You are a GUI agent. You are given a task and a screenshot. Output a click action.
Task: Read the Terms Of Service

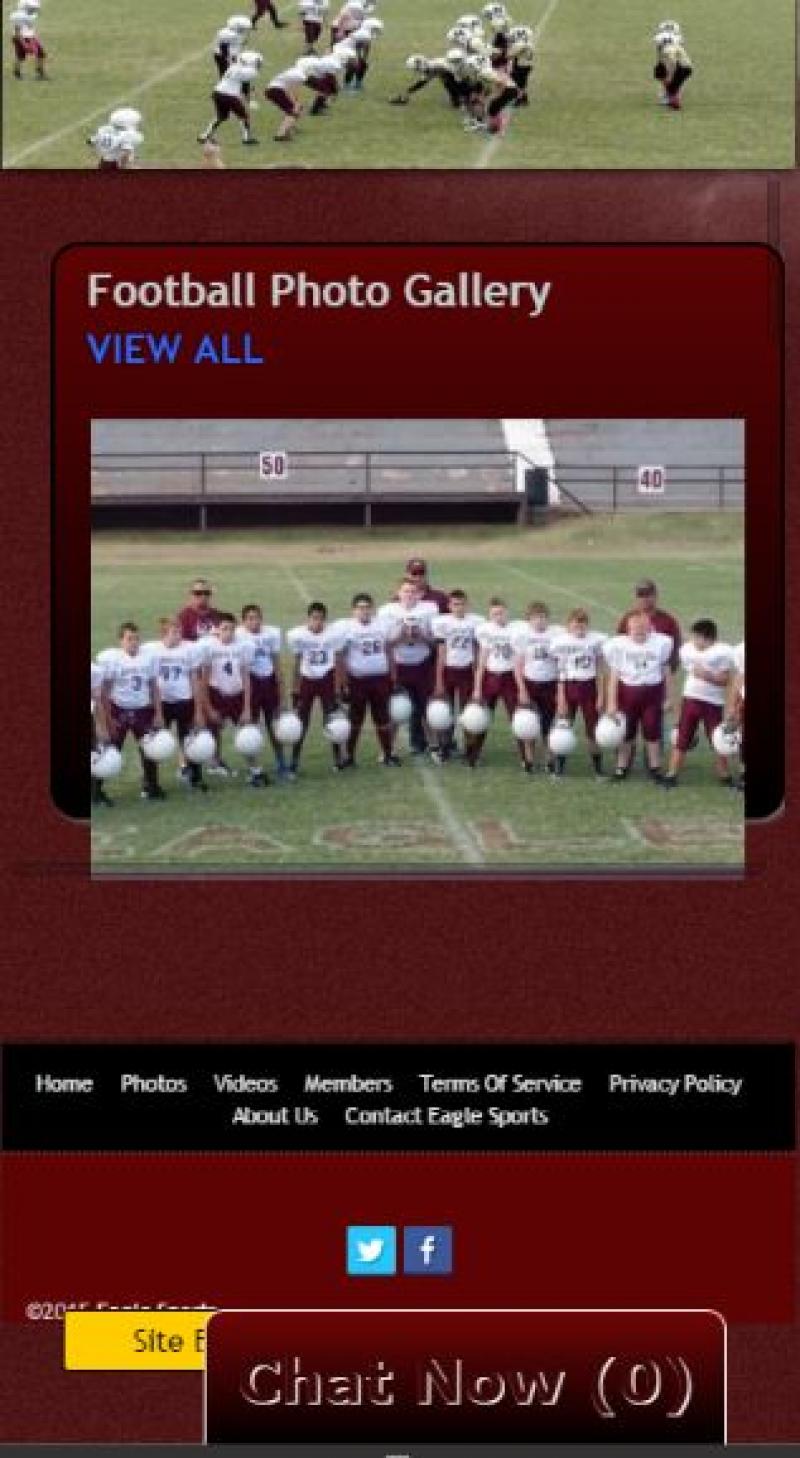pyautogui.click(x=500, y=1084)
